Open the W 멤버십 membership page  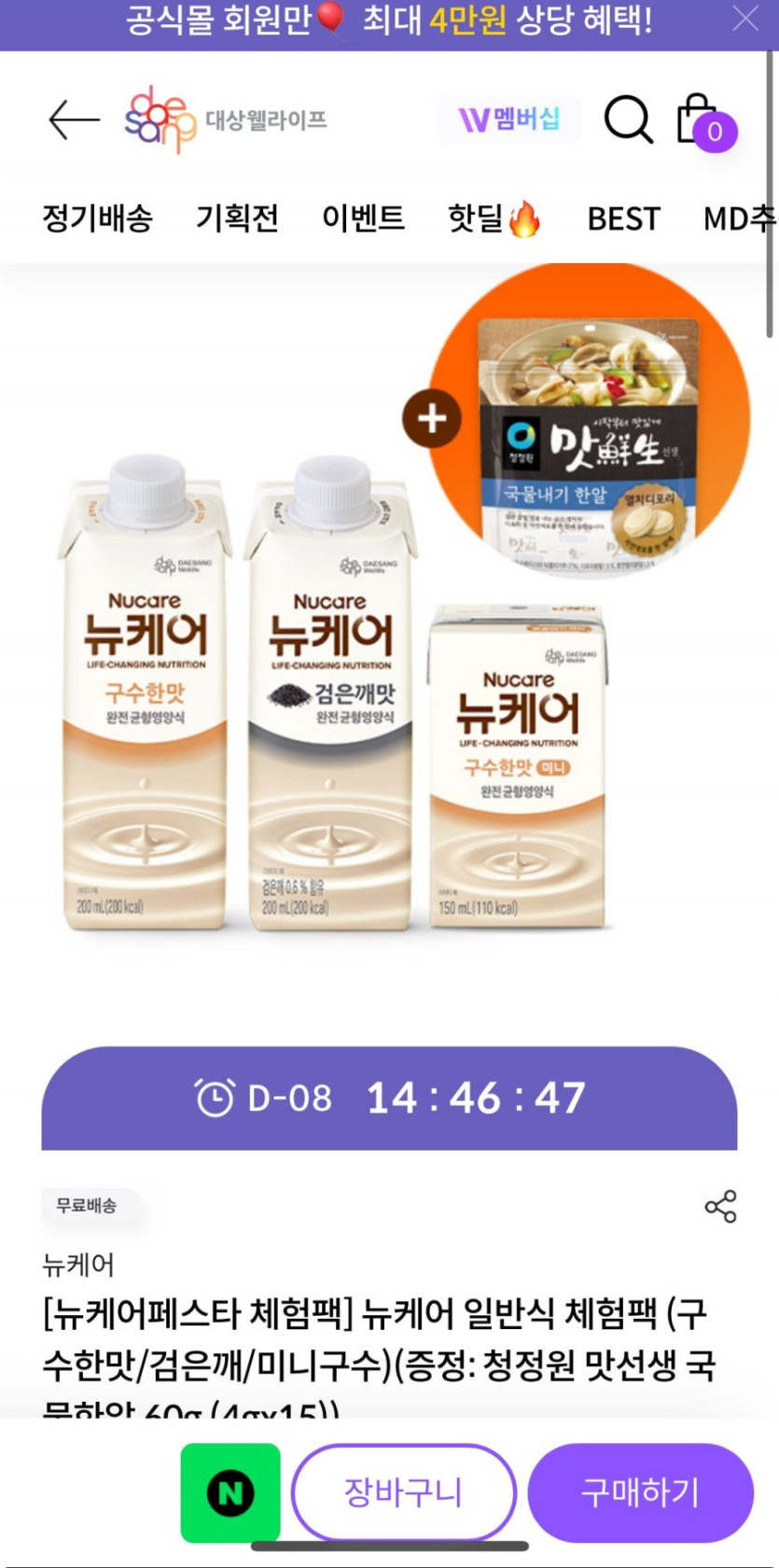coord(509,119)
